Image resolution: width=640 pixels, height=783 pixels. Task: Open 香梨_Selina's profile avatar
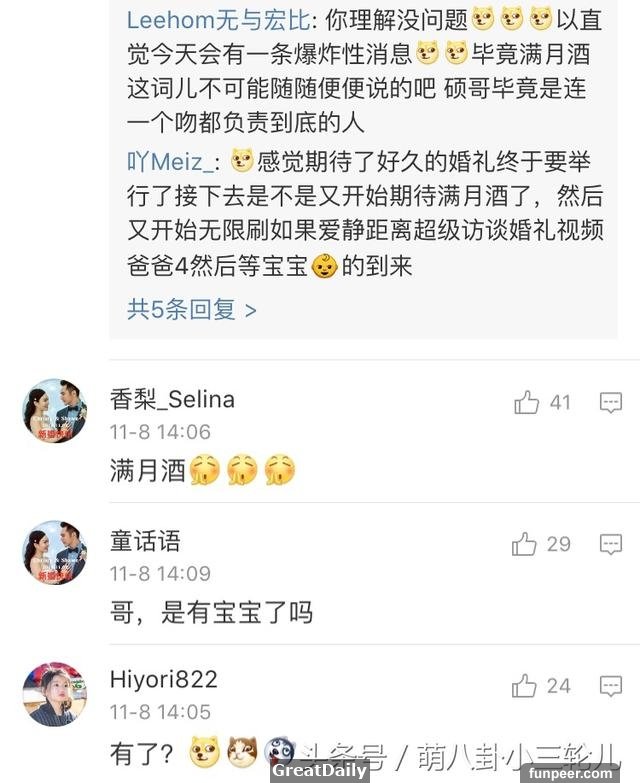click(54, 411)
